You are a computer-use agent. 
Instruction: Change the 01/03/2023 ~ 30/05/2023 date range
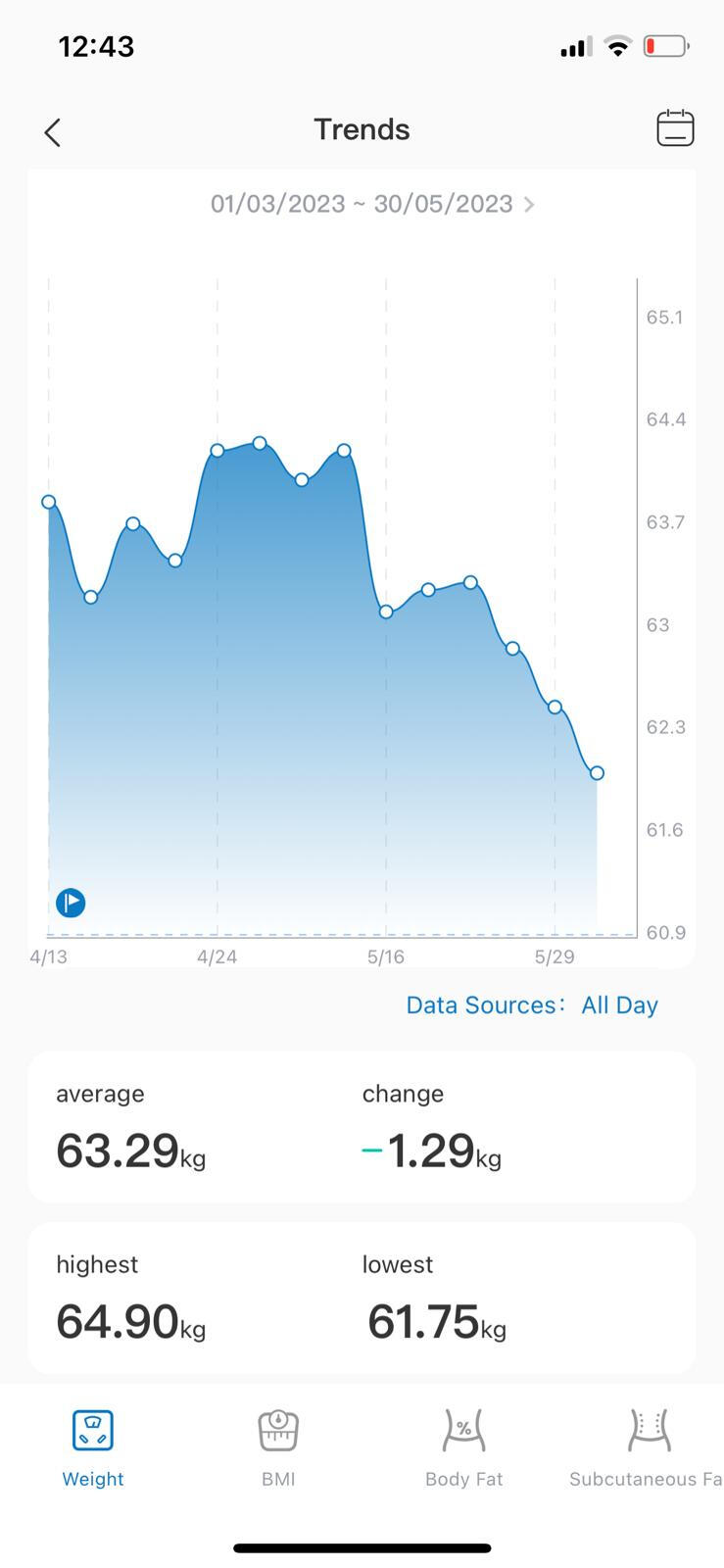click(x=372, y=204)
